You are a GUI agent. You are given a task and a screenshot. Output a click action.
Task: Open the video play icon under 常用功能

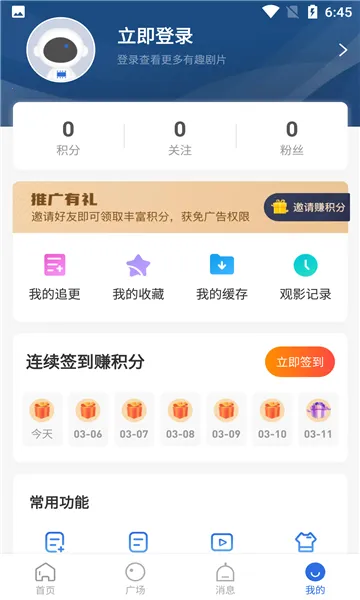point(222,542)
